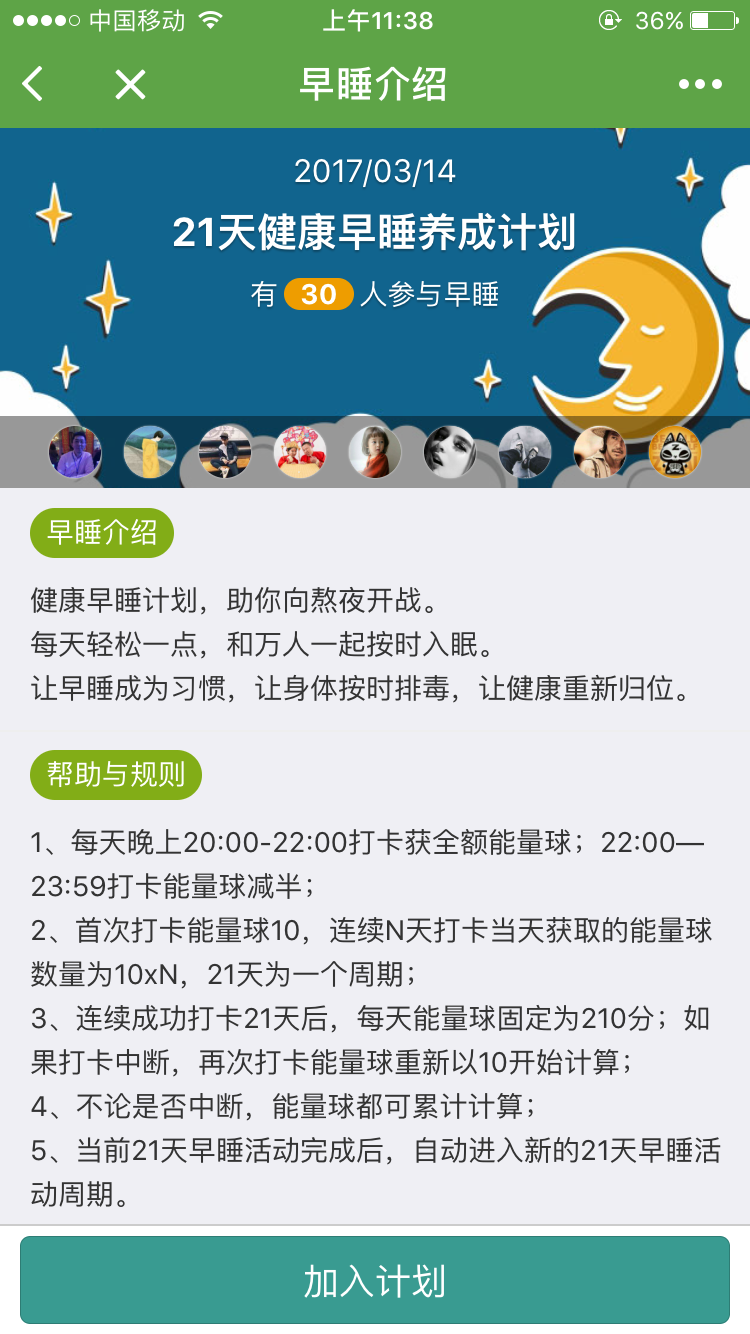Tap the 加入计划 button
Viewport: 750px width, 1334px height.
375,1281
